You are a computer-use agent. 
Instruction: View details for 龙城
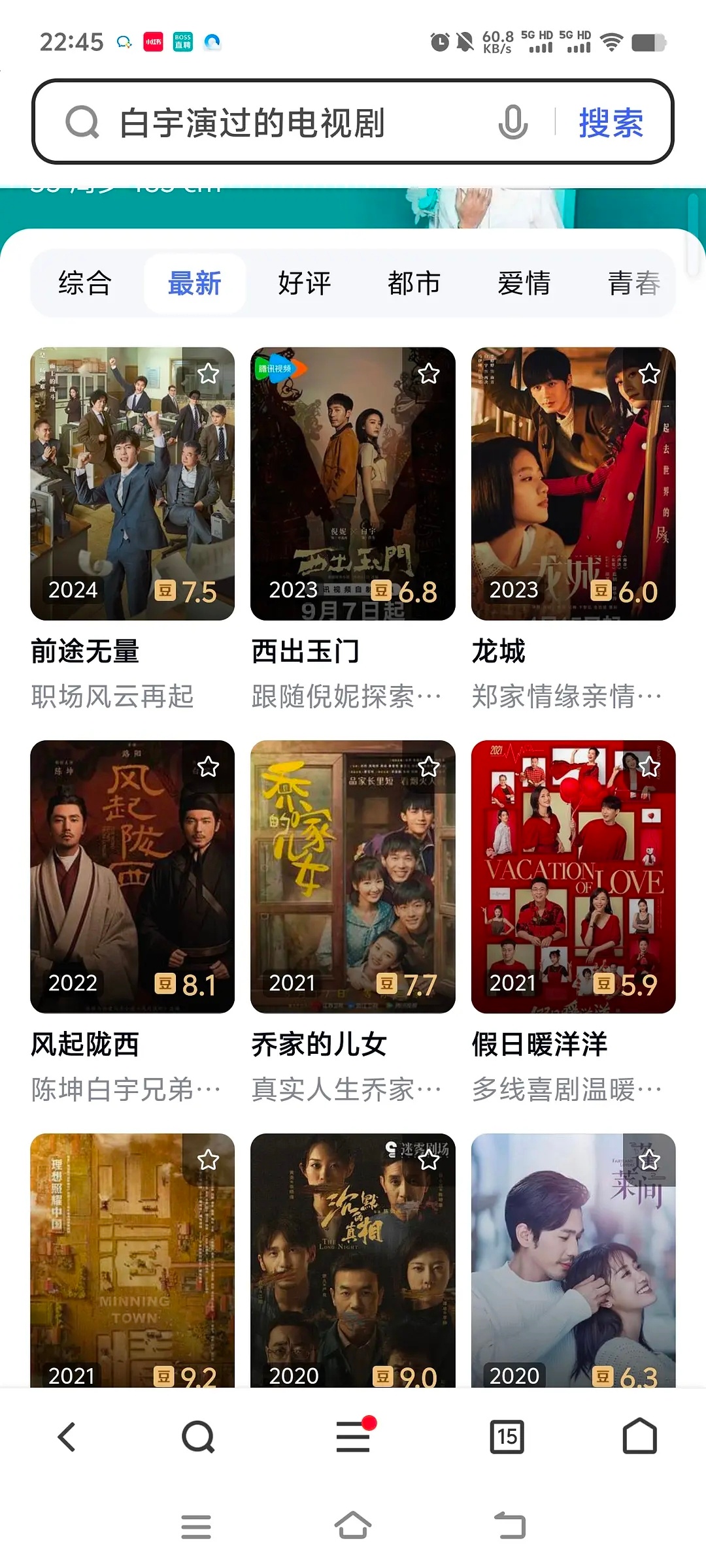[x=573, y=483]
